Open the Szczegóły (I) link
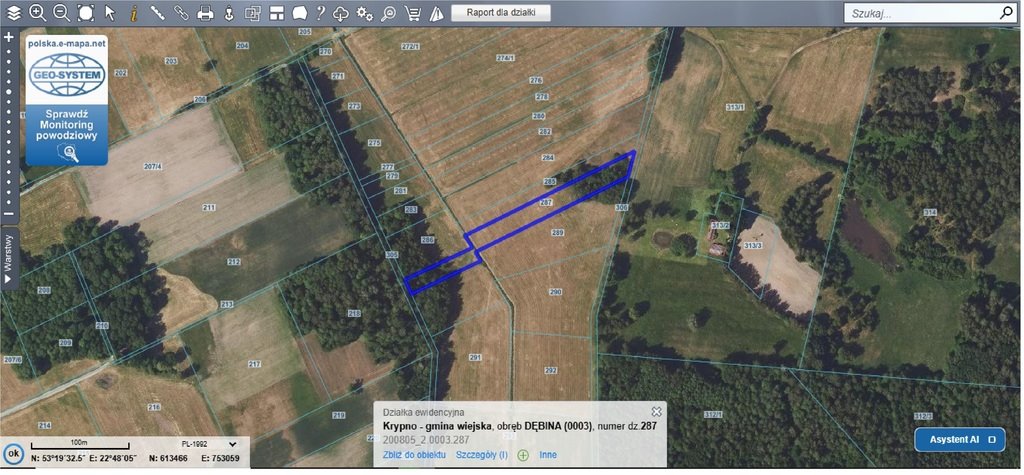Viewport: 1024px width, 475px height. tap(481, 455)
